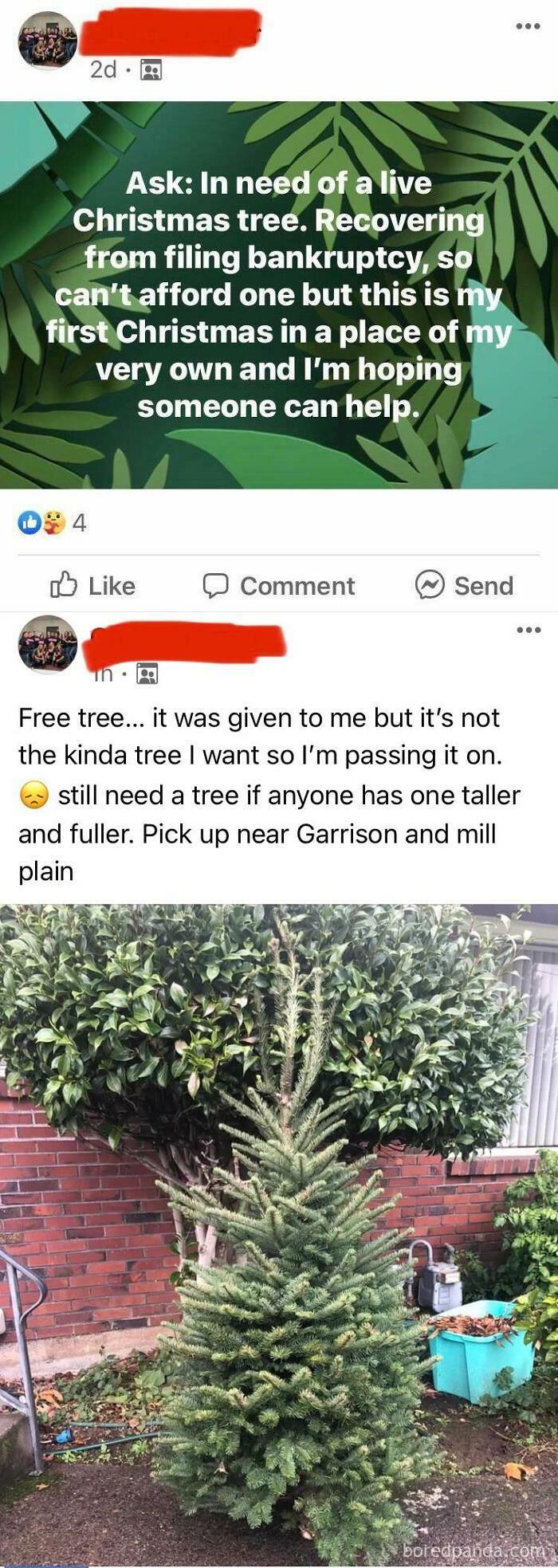Viewport: 558px width, 1568px height.
Task: View the 4 reactions on the ask post
Action: click(53, 523)
